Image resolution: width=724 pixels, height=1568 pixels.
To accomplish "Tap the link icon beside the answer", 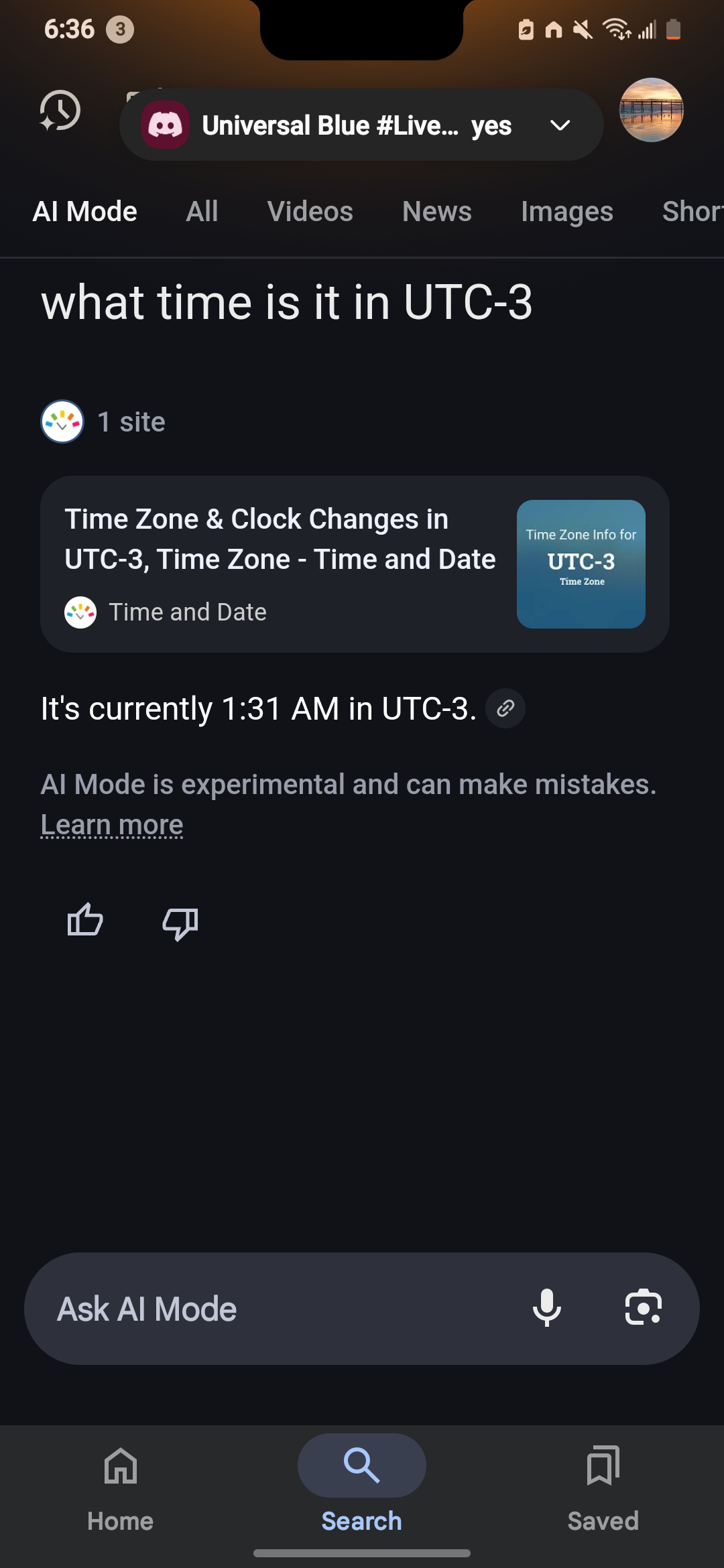I will coord(505,708).
